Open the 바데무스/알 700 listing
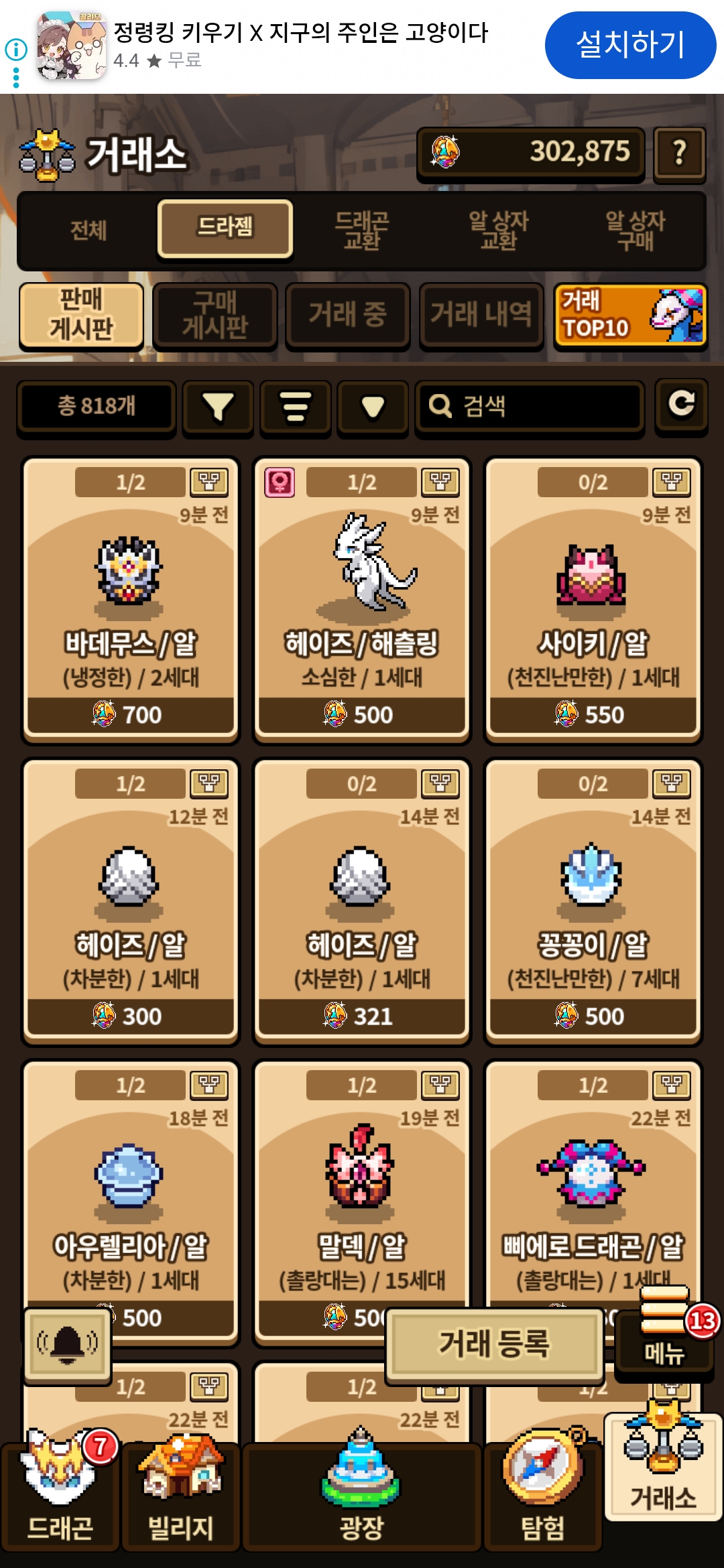This screenshot has width=724, height=1568. tap(131, 600)
